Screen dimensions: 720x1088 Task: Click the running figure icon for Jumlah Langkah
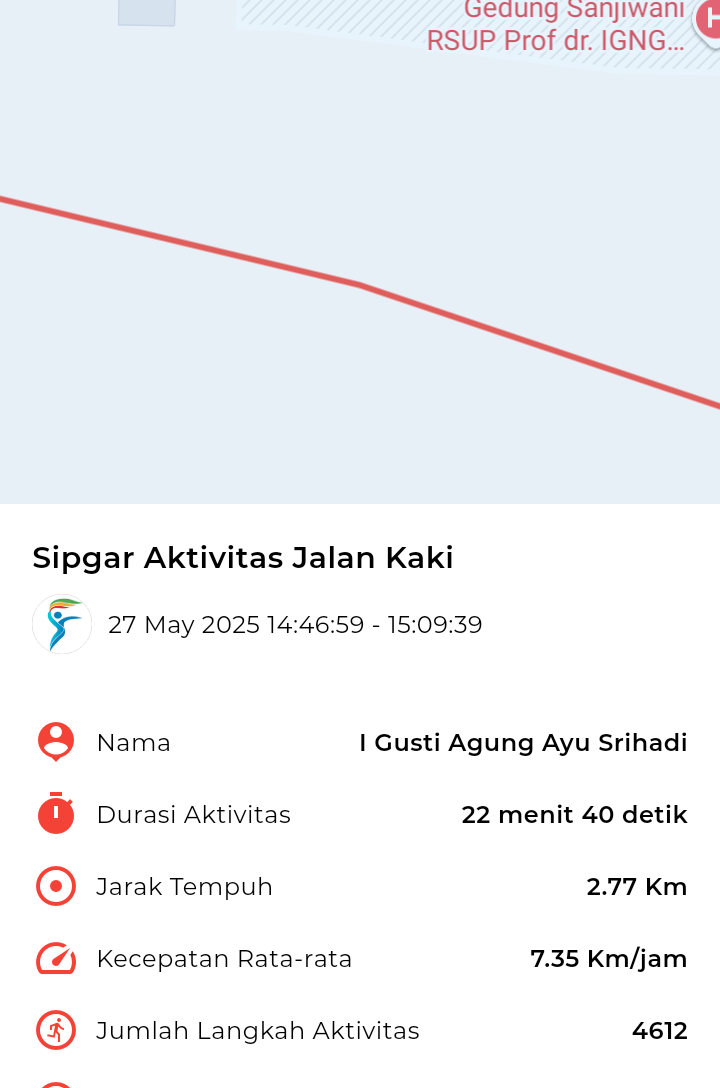(x=55, y=1030)
